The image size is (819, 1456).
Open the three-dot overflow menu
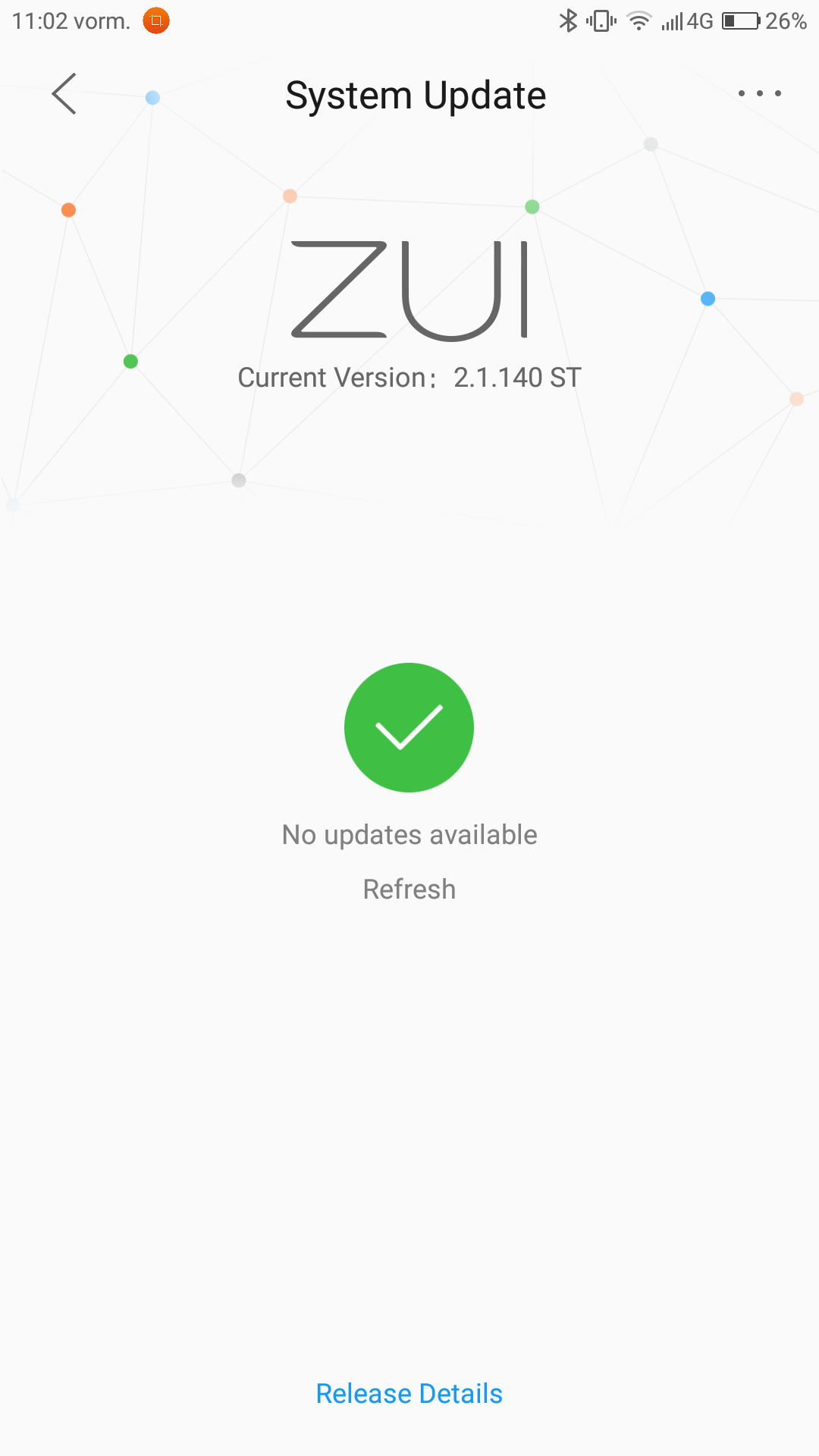(x=759, y=93)
